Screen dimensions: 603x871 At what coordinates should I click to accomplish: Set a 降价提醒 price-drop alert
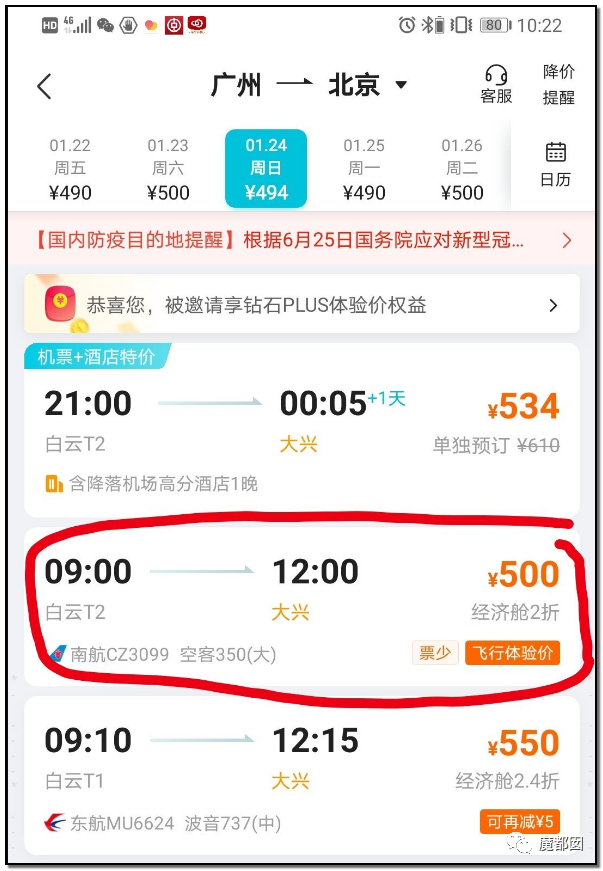pyautogui.click(x=559, y=85)
